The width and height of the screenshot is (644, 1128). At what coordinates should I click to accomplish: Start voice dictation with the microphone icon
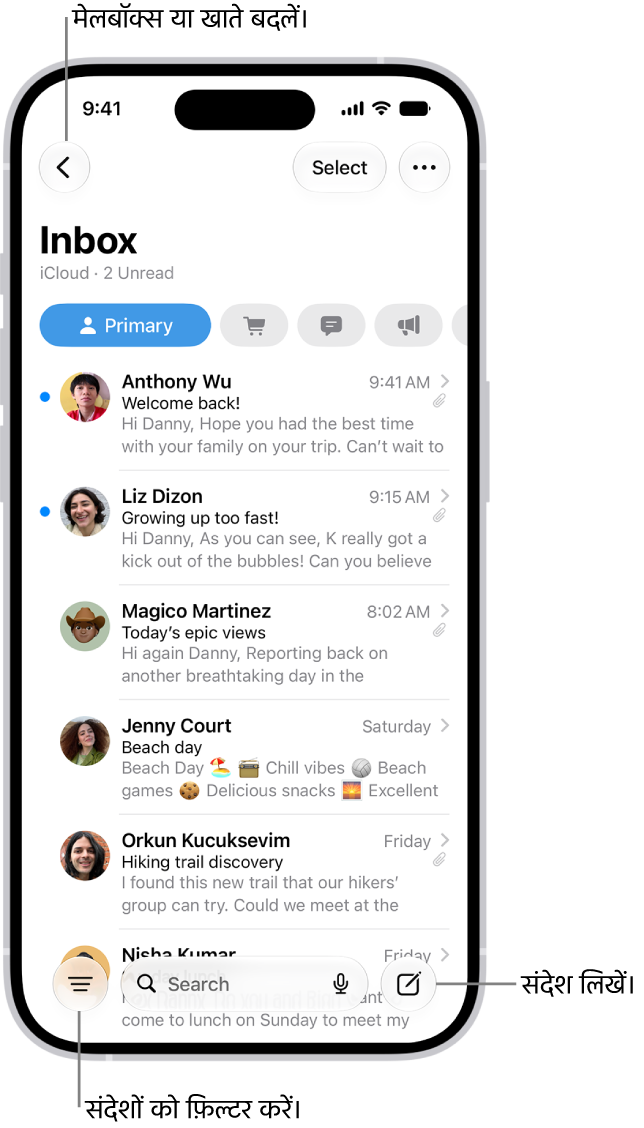[341, 983]
